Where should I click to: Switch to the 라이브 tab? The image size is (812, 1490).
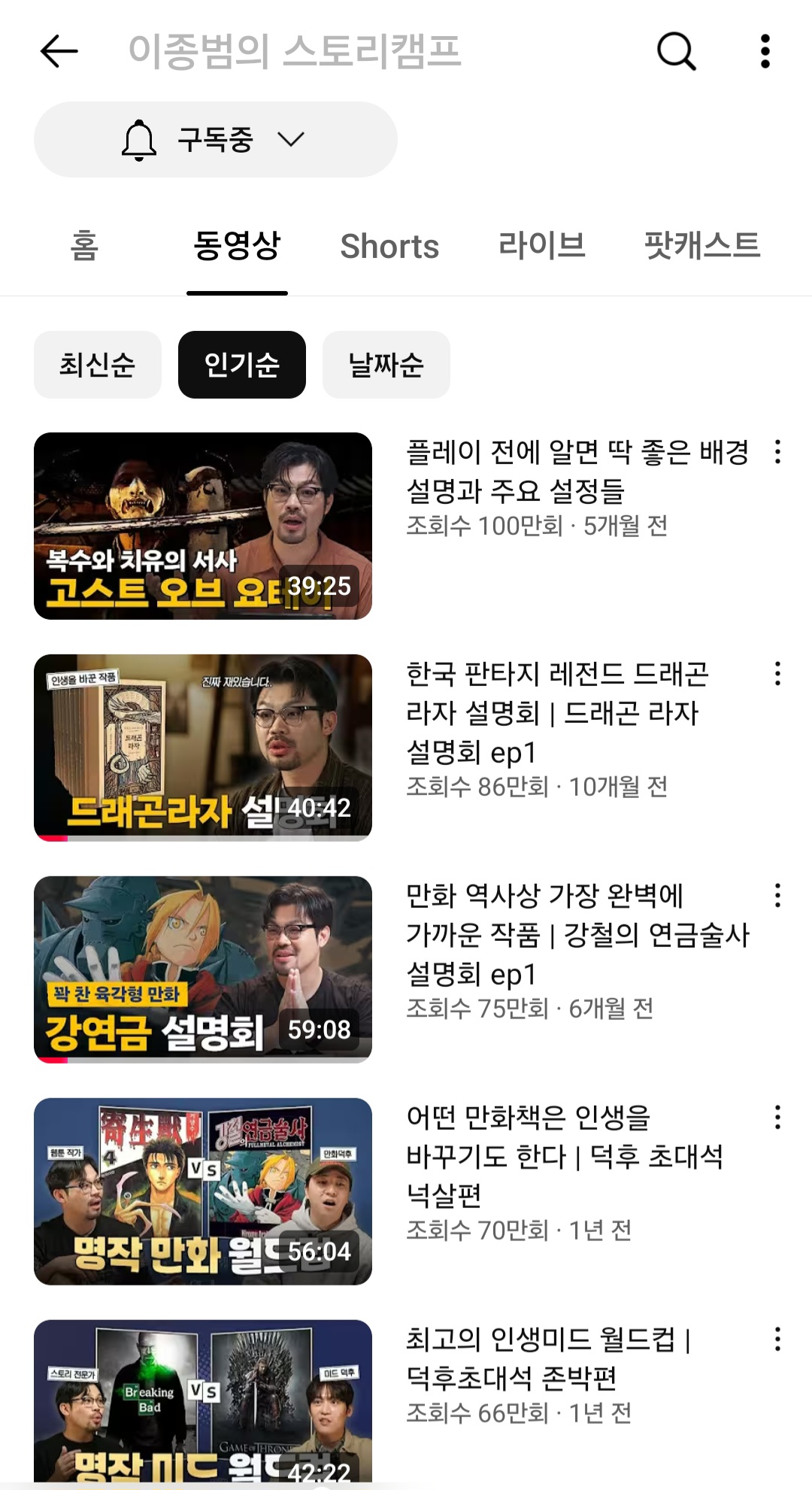541,246
